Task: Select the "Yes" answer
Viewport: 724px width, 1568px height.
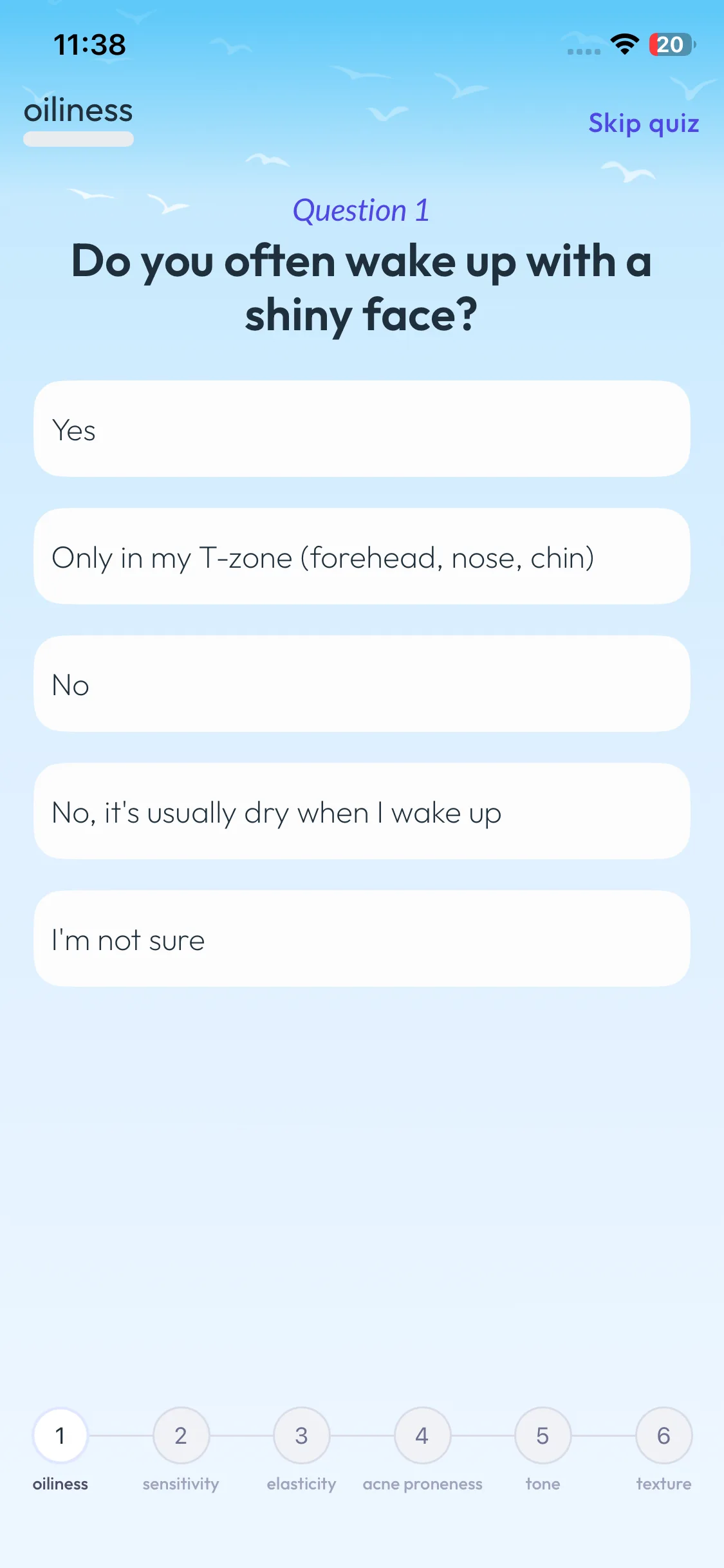Action: 362,429
